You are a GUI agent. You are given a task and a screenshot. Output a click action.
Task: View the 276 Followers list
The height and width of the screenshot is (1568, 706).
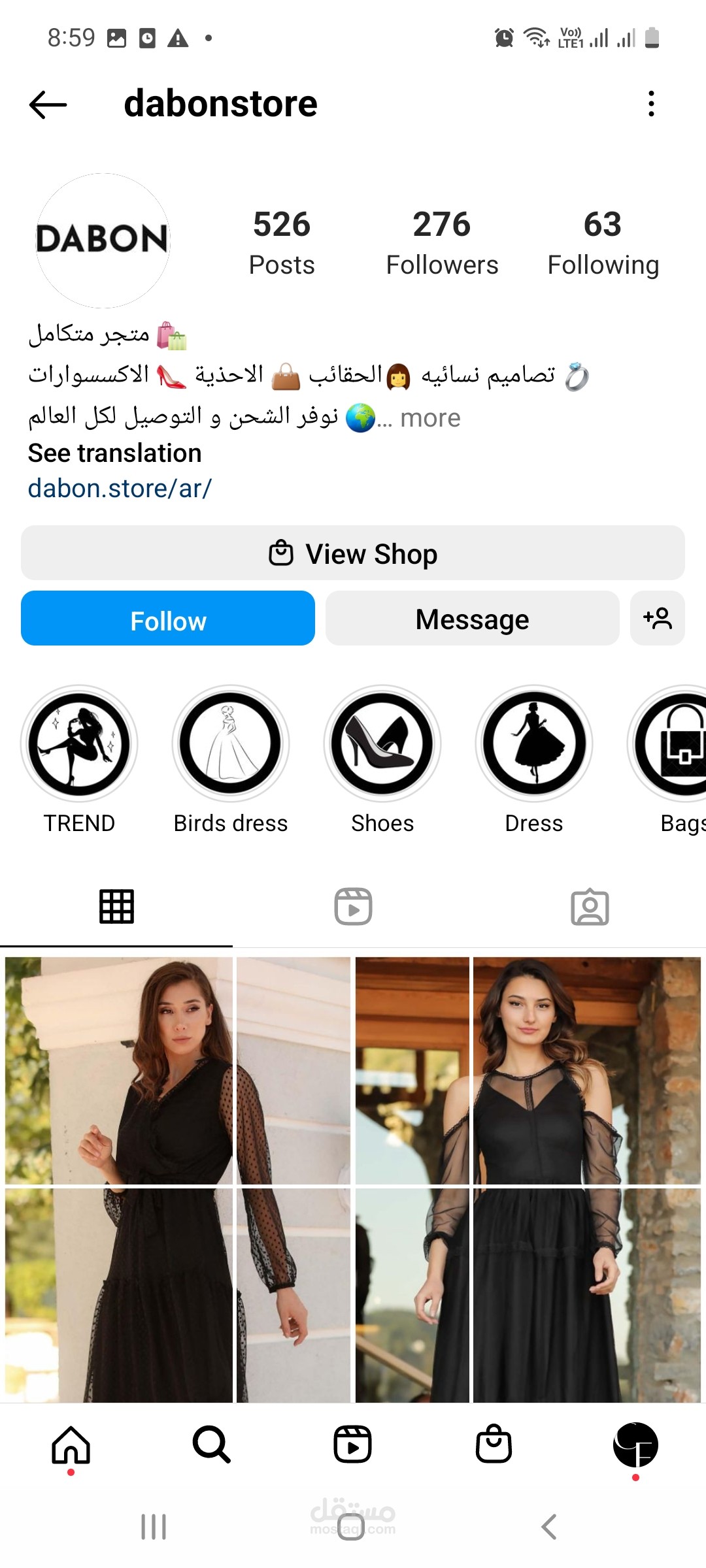(x=442, y=242)
